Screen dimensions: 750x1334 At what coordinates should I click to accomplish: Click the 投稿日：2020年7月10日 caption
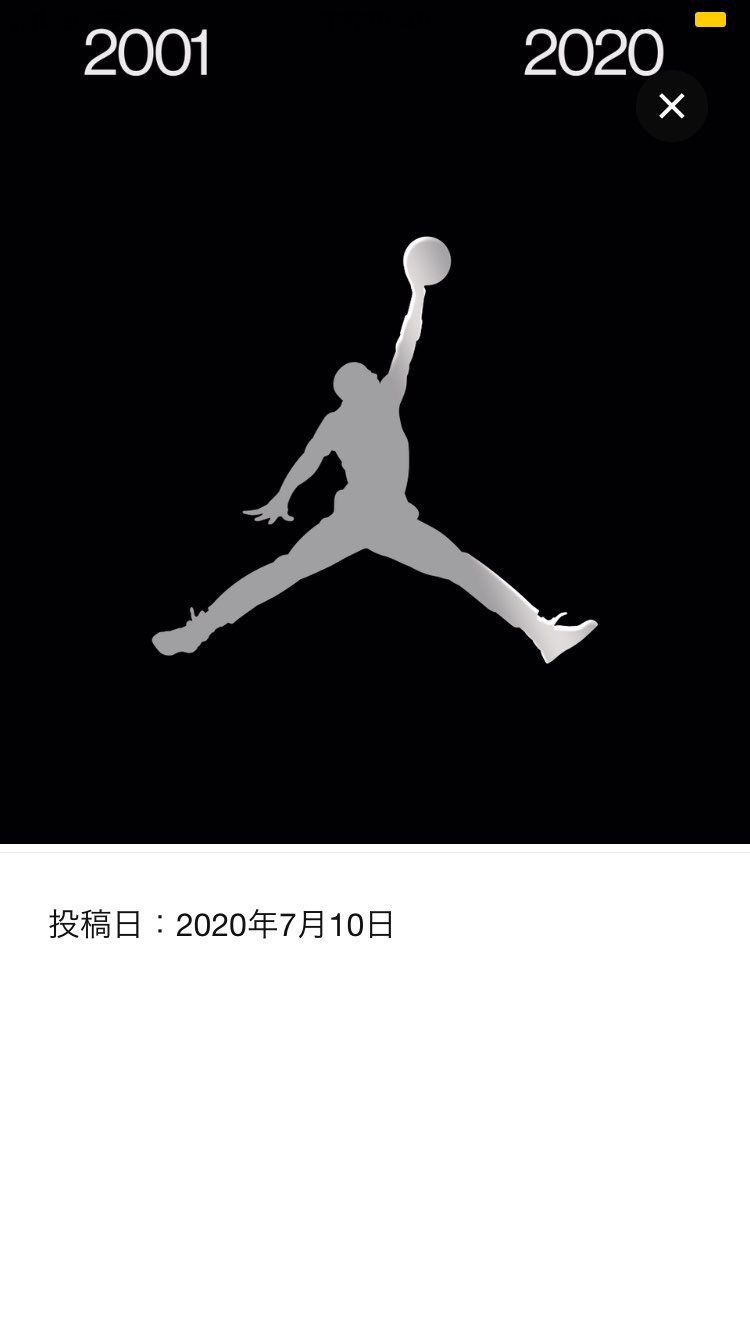(220, 925)
